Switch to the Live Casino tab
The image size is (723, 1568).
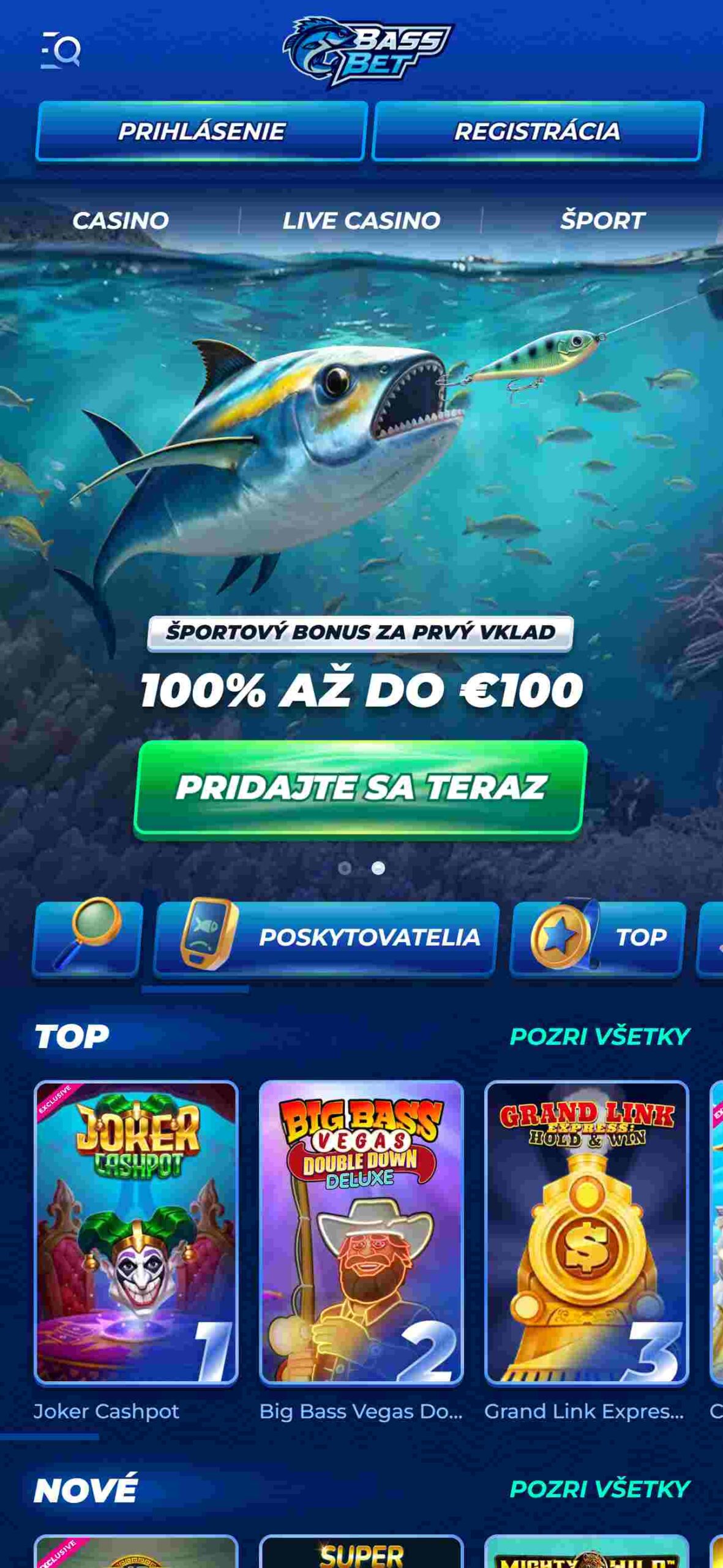[361, 221]
